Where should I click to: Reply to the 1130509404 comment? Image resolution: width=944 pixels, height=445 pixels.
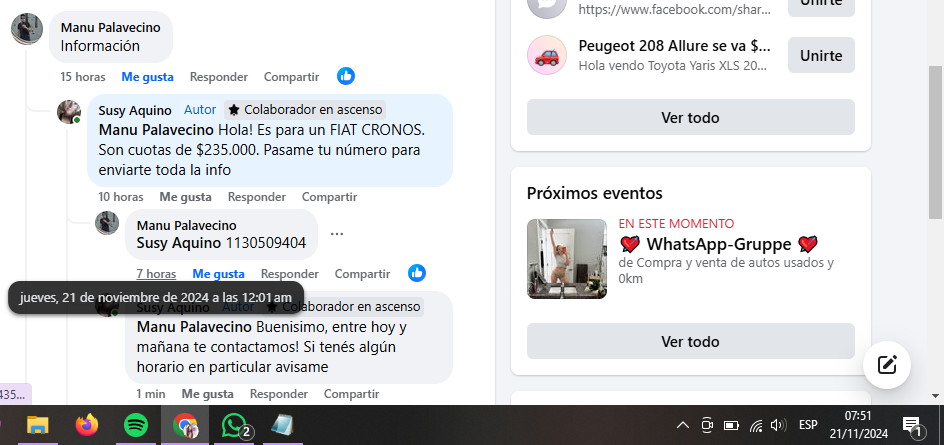289,274
